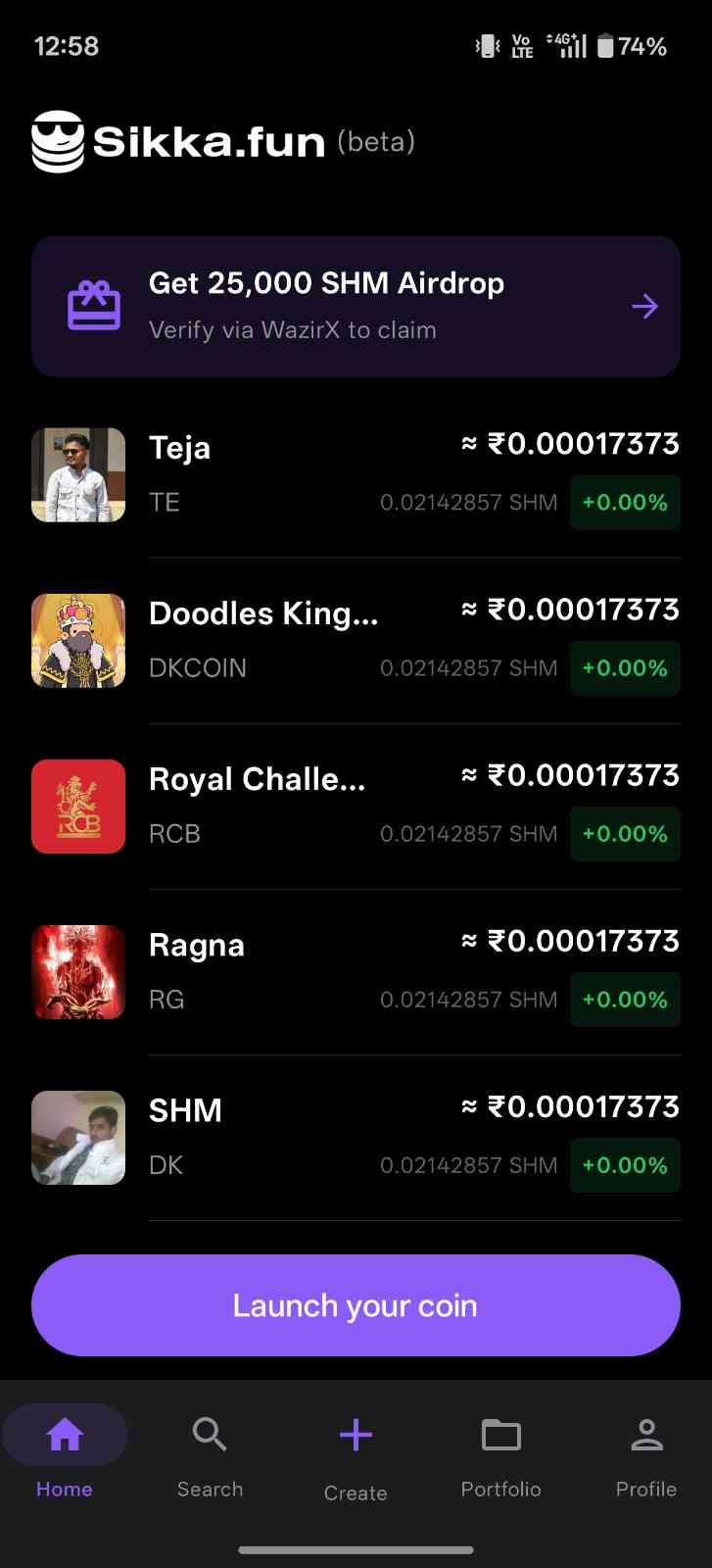Select the Teja coin listing
Image resolution: width=712 pixels, height=1568 pixels.
click(356, 474)
